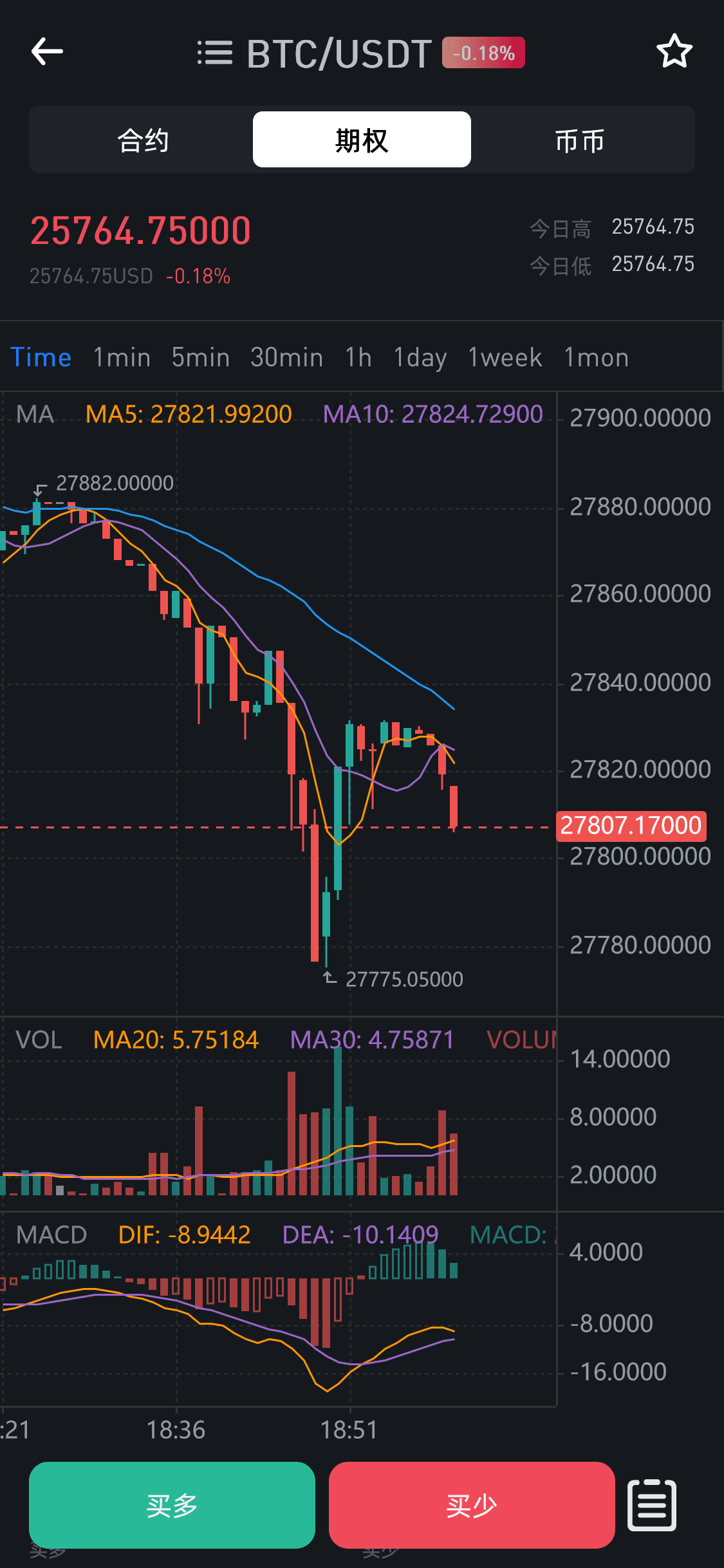Viewport: 724px width, 1568px height.
Task: Tap the red 买少 button
Action: coord(472,1505)
